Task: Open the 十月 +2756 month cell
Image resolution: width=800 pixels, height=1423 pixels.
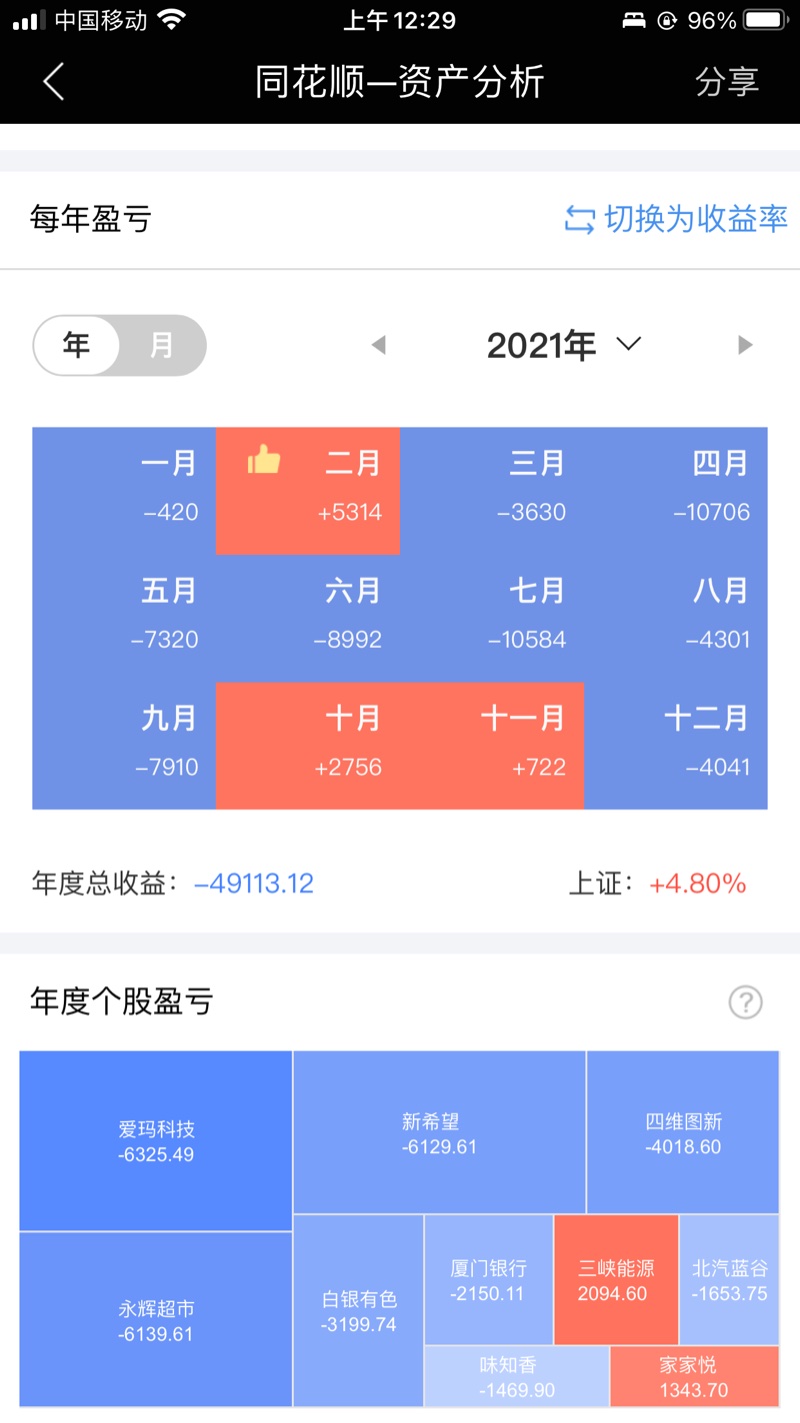Action: 308,745
